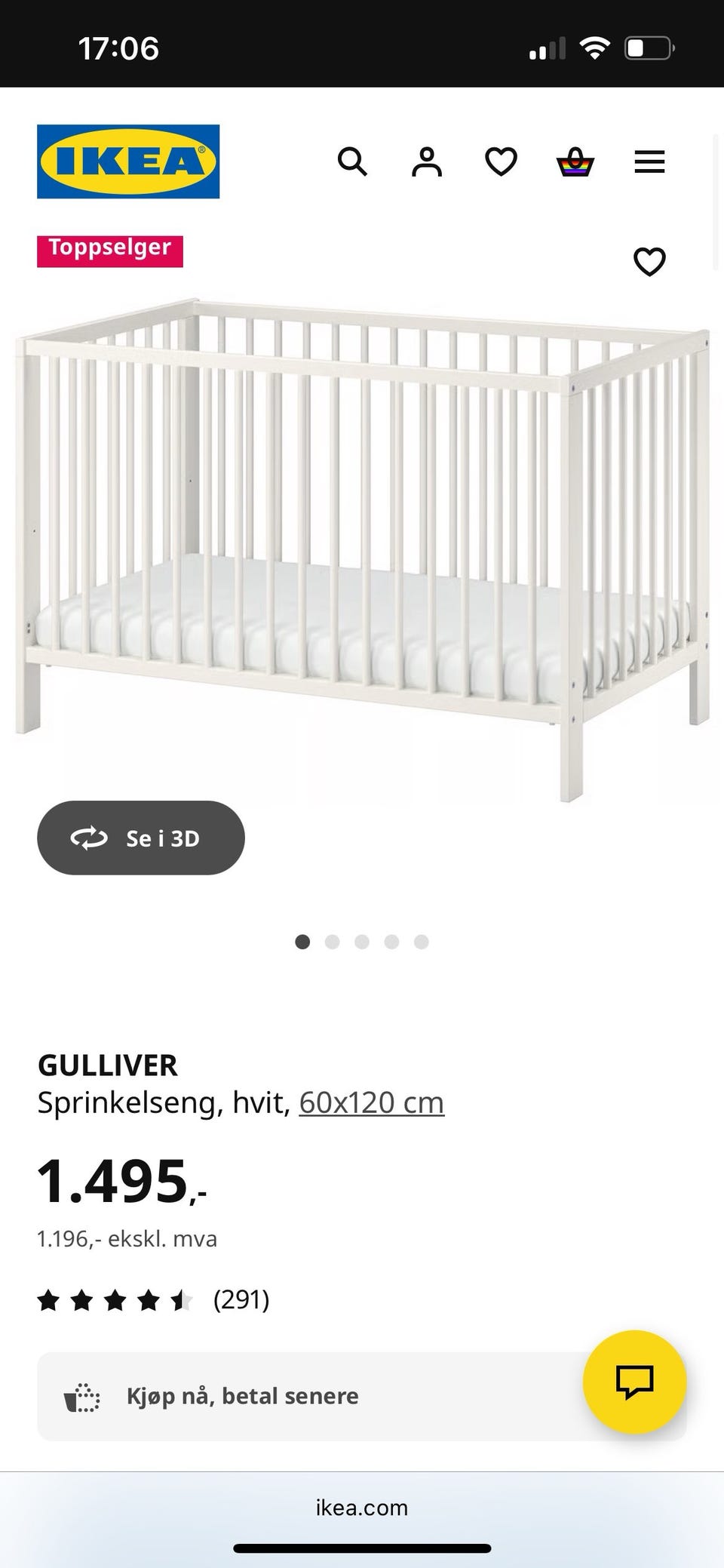Click the 3D rotation icon on Se i 3D
This screenshot has width=724, height=1568.
[x=89, y=837]
